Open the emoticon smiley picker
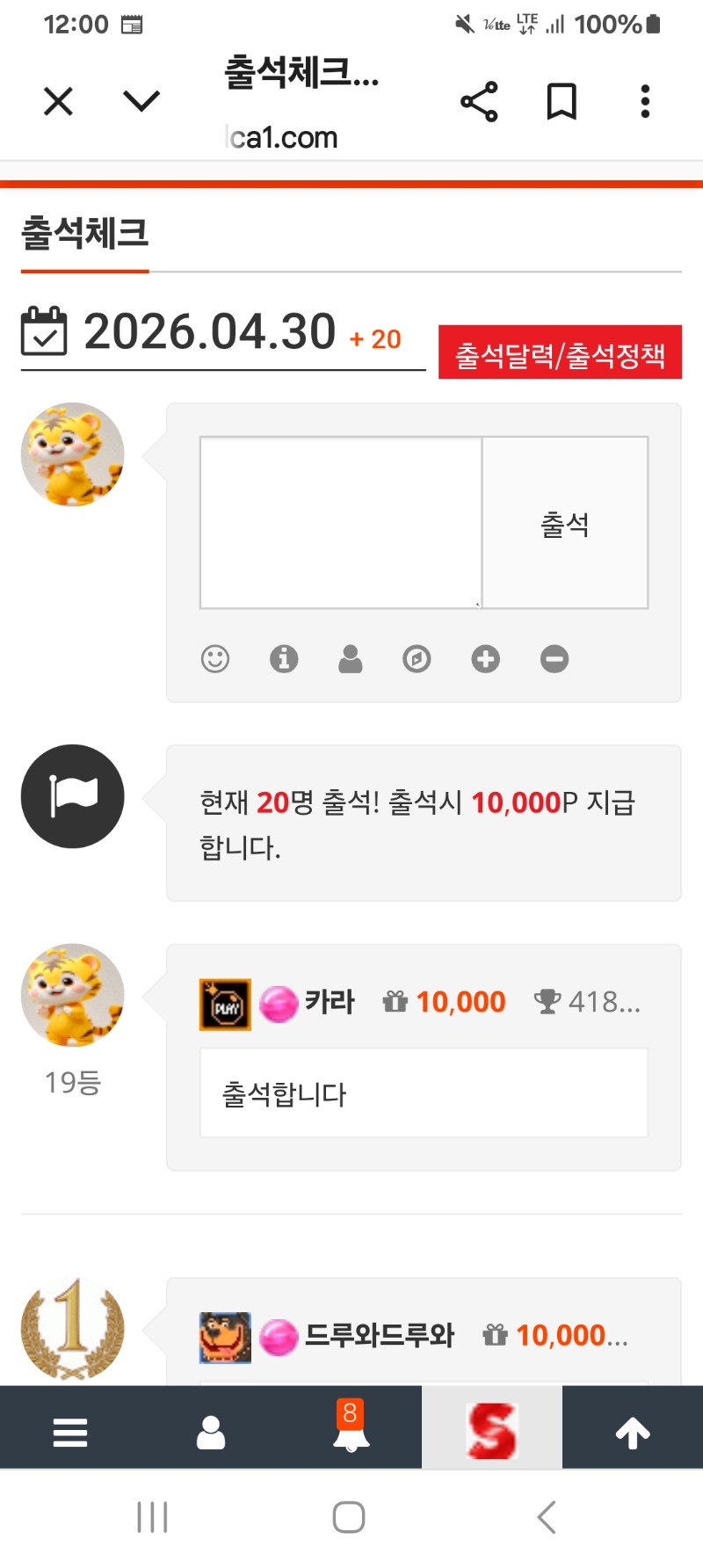703x1568 pixels. pyautogui.click(x=215, y=658)
